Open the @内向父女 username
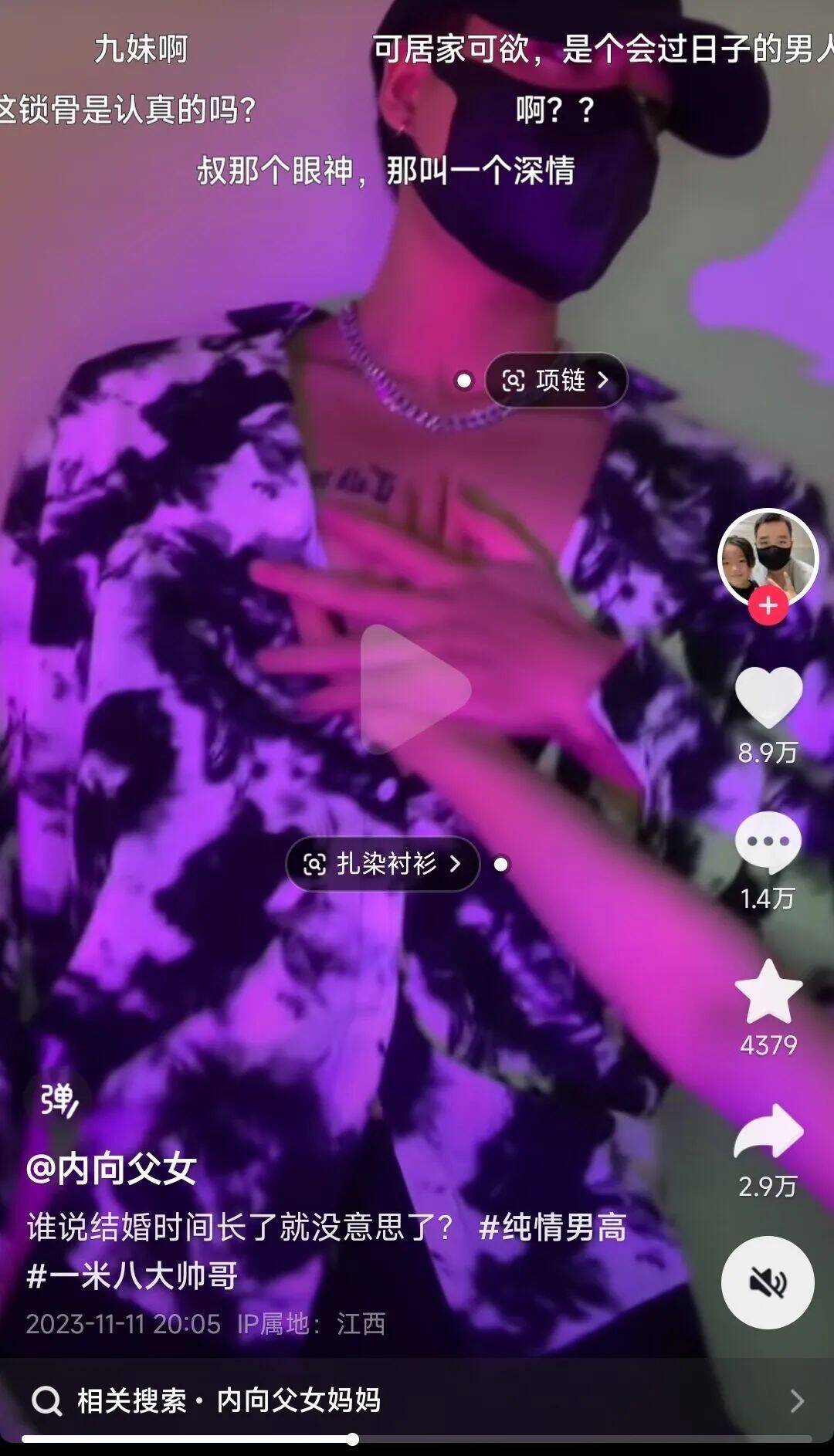The width and height of the screenshot is (834, 1456). coord(111,1169)
